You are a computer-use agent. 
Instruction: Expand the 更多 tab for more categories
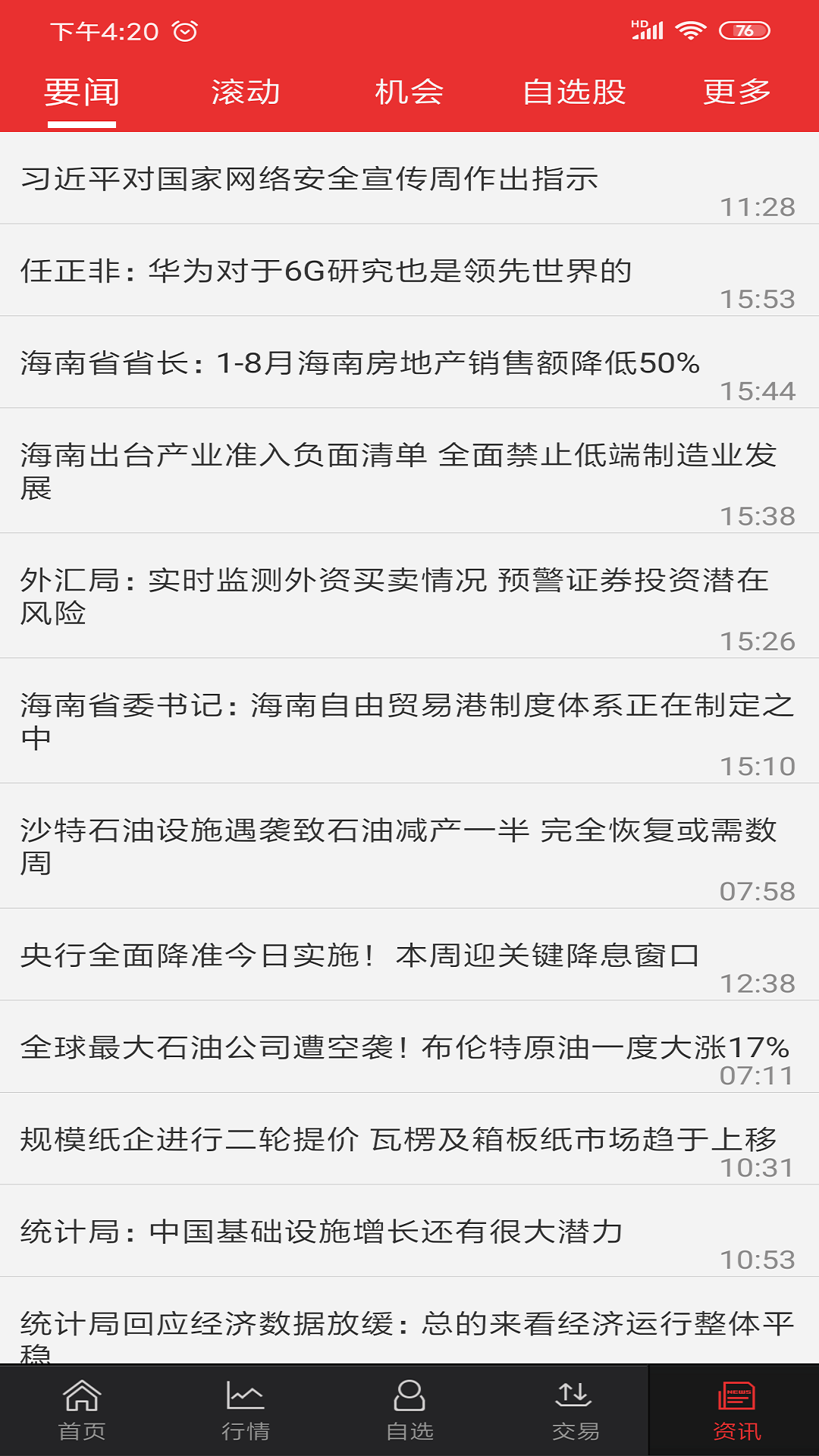[739, 92]
